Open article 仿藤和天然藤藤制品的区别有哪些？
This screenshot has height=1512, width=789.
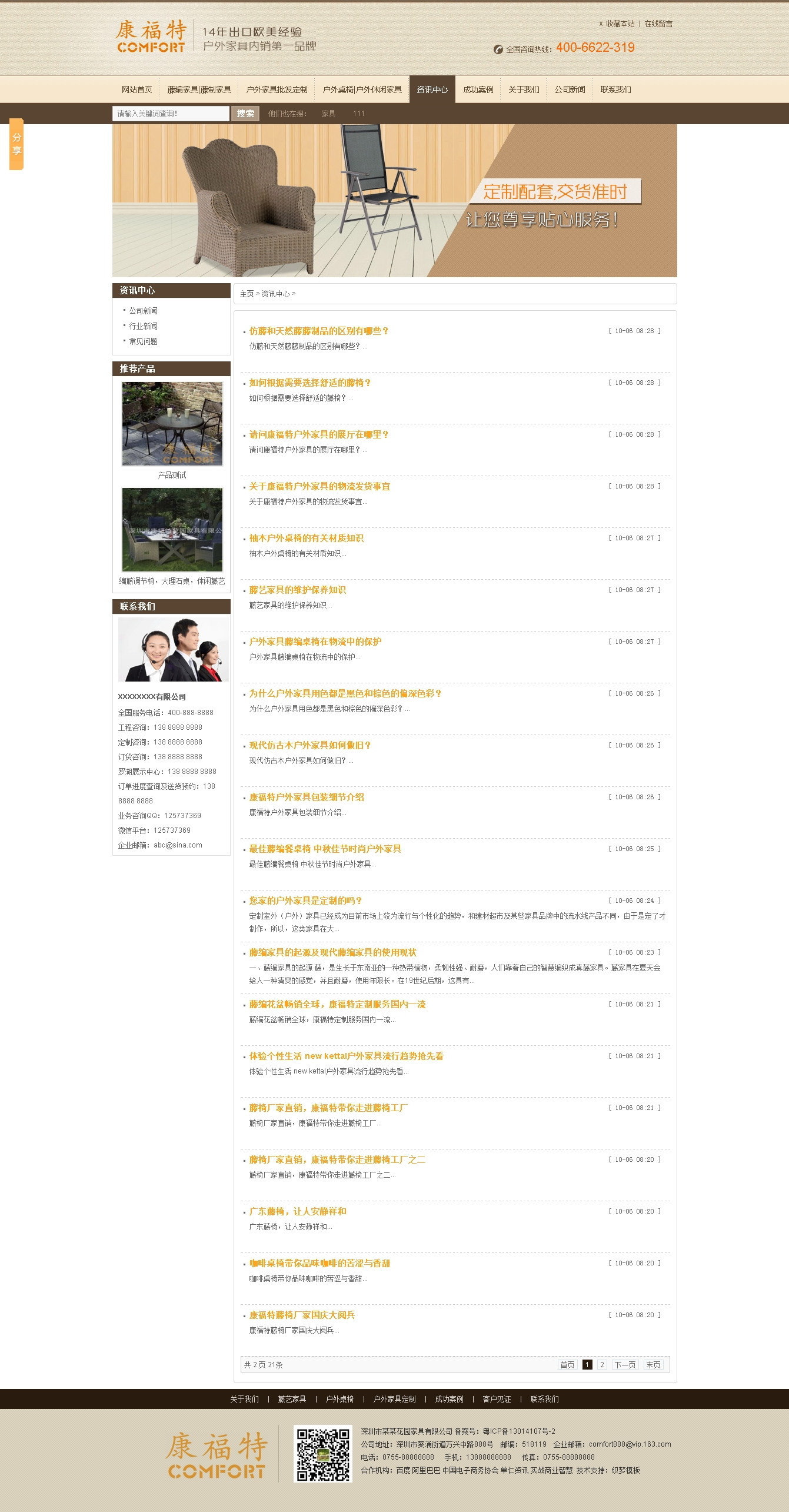coord(318,331)
